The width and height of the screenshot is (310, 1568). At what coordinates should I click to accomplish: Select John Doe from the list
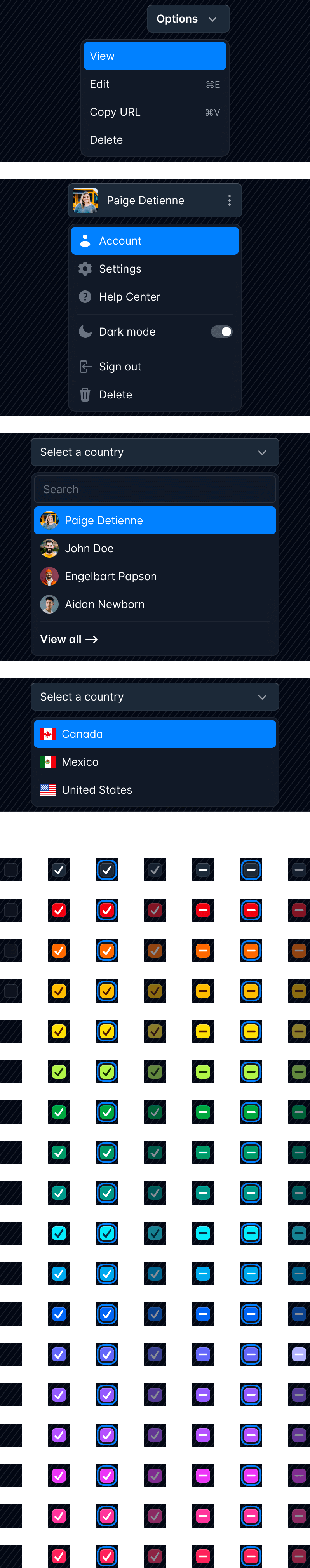155,548
